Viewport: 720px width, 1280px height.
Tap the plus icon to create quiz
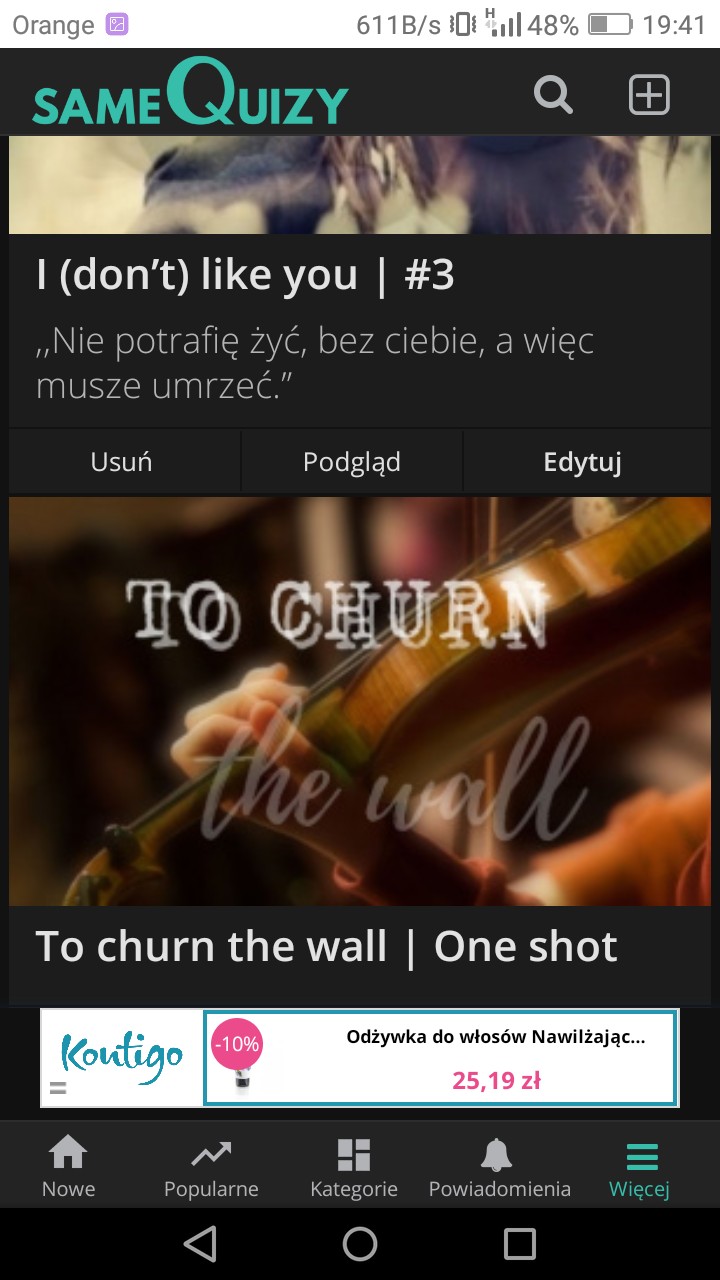pos(648,96)
